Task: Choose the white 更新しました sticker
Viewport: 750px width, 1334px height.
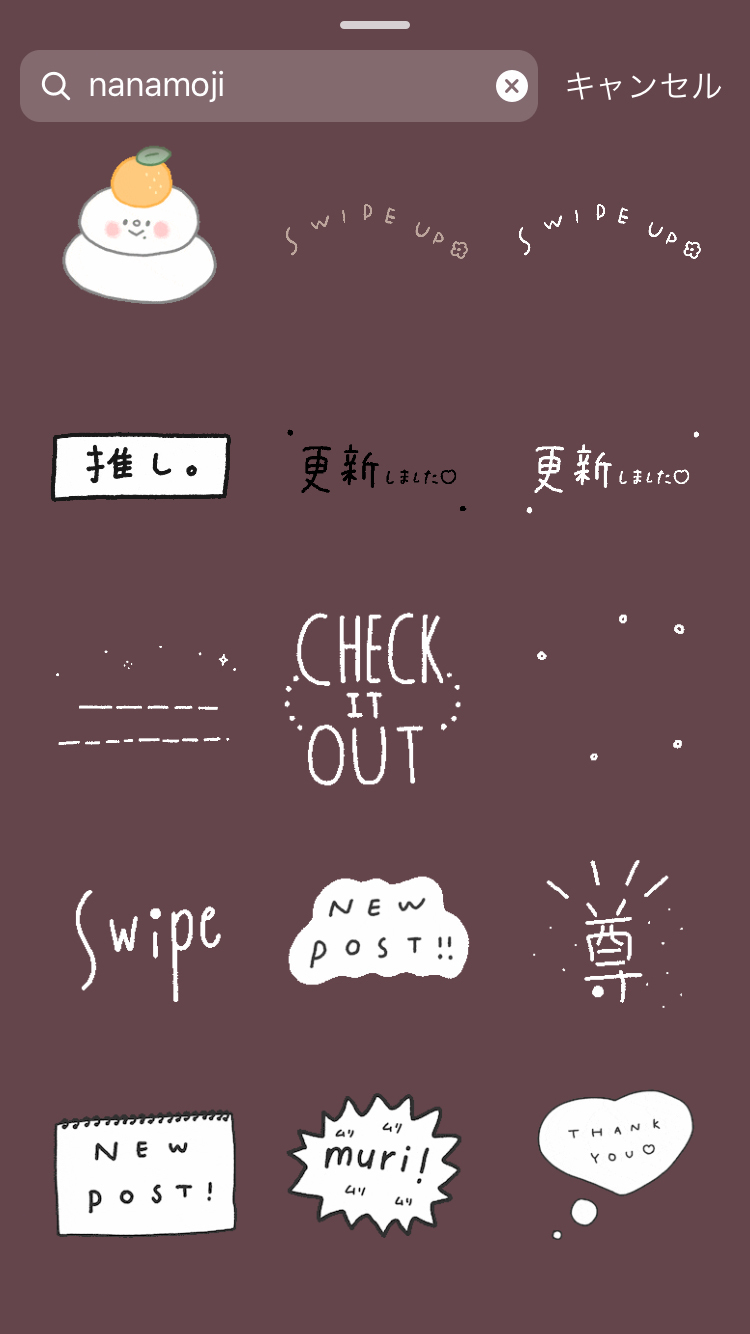Action: pos(609,470)
